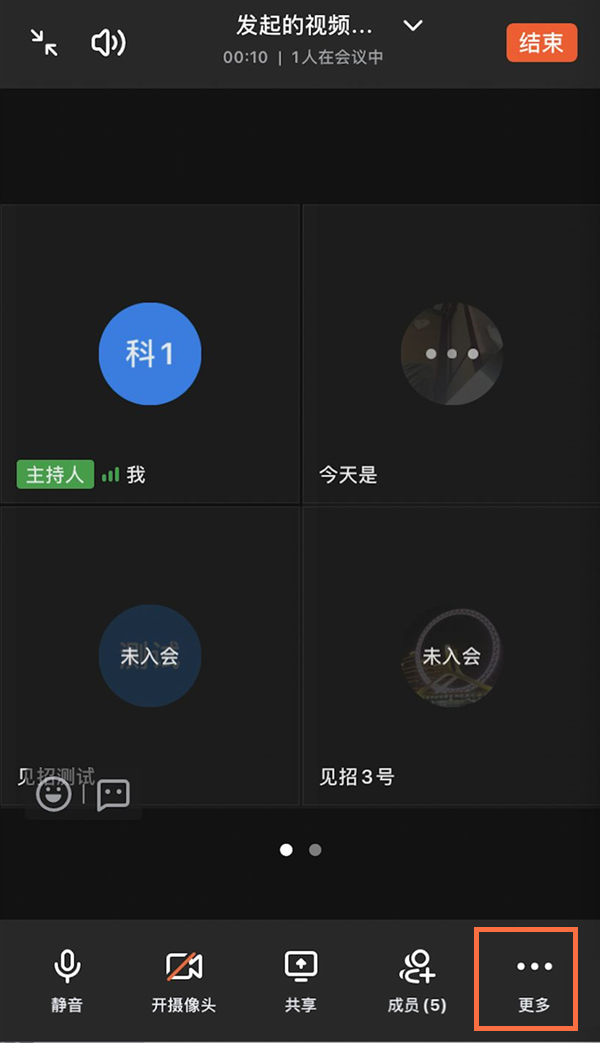Turn on the camera (开摄像头)

click(184, 978)
